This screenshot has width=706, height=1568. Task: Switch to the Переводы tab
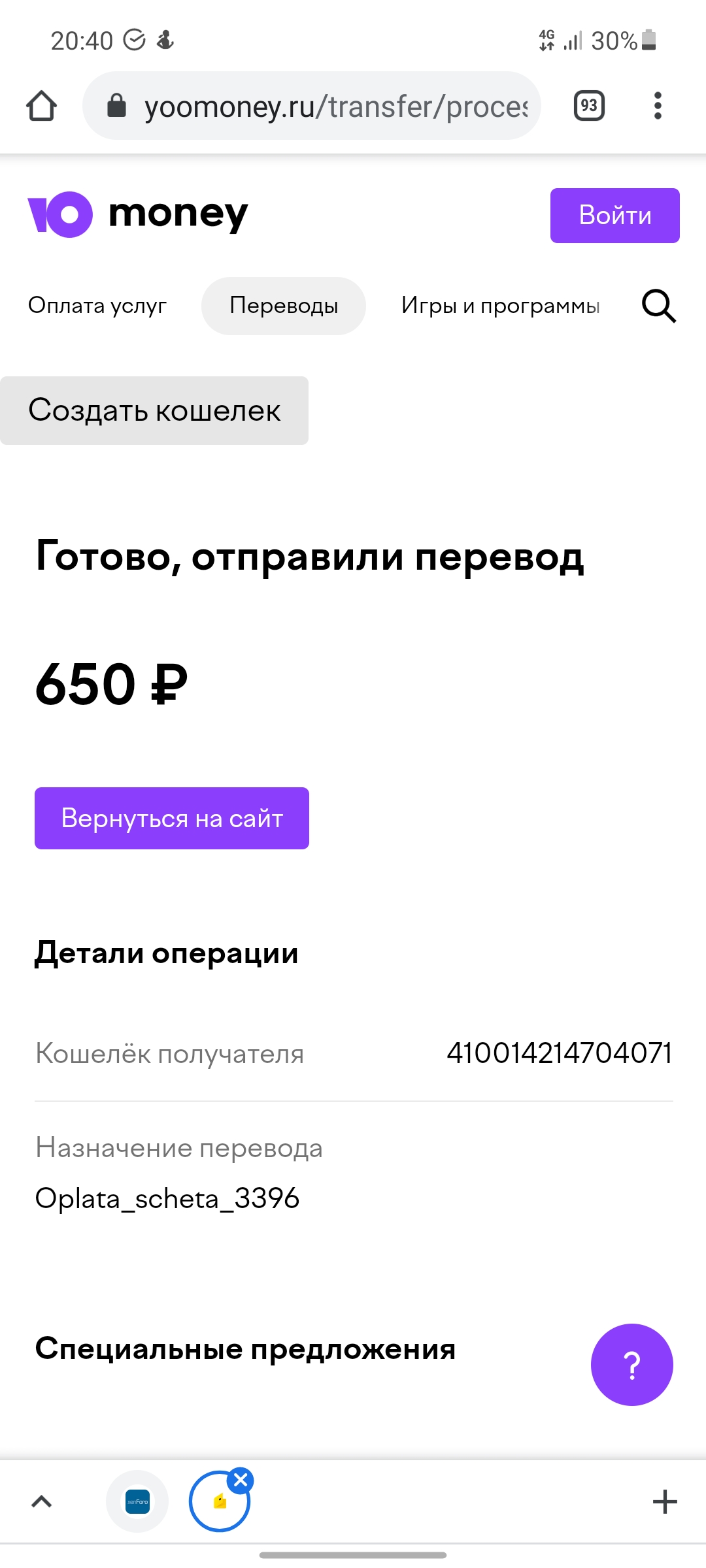284,306
